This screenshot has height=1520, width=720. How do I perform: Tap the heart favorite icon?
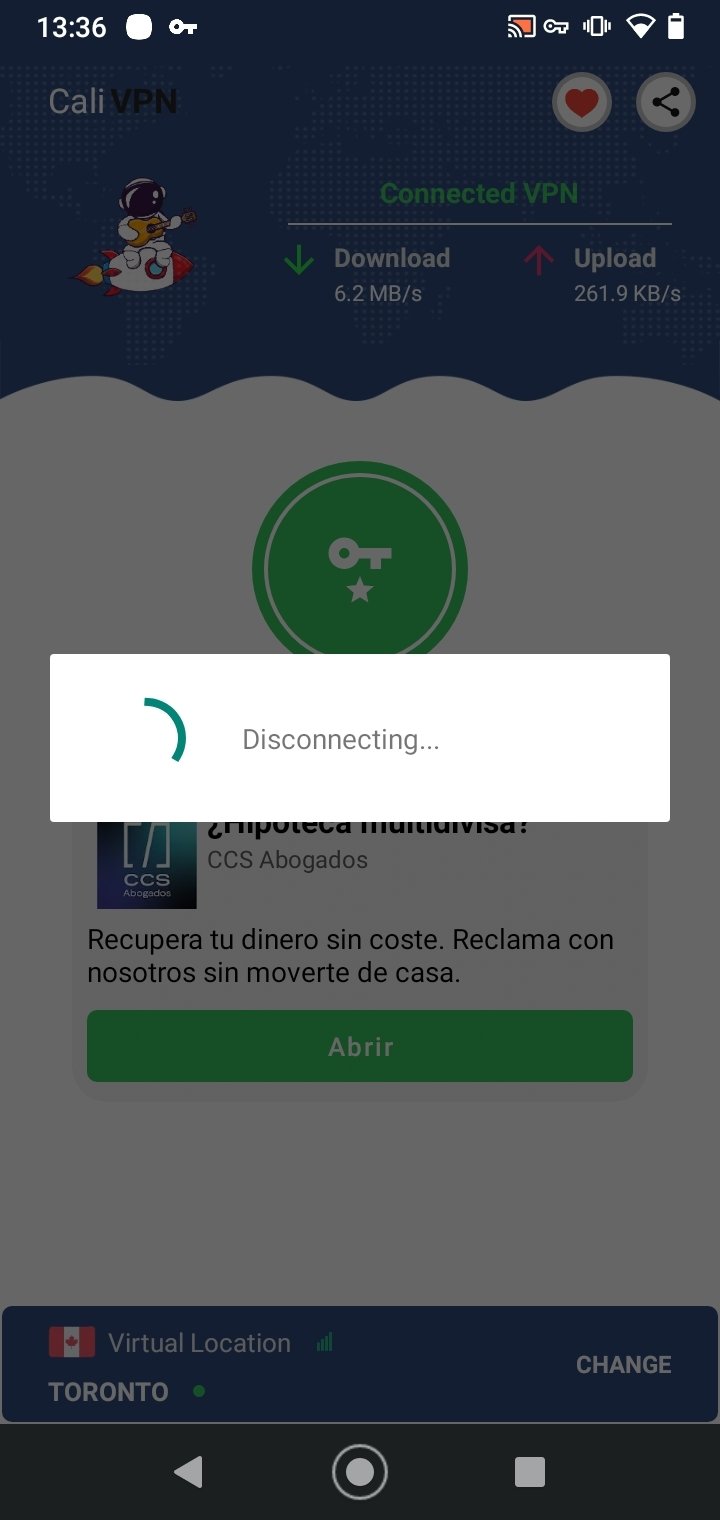click(582, 102)
